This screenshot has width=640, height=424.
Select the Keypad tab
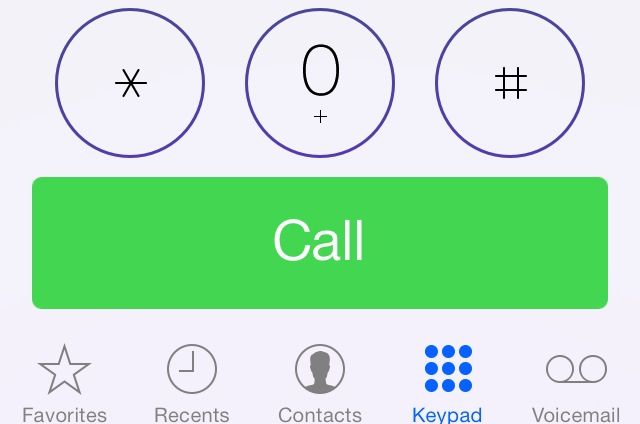[x=447, y=382]
